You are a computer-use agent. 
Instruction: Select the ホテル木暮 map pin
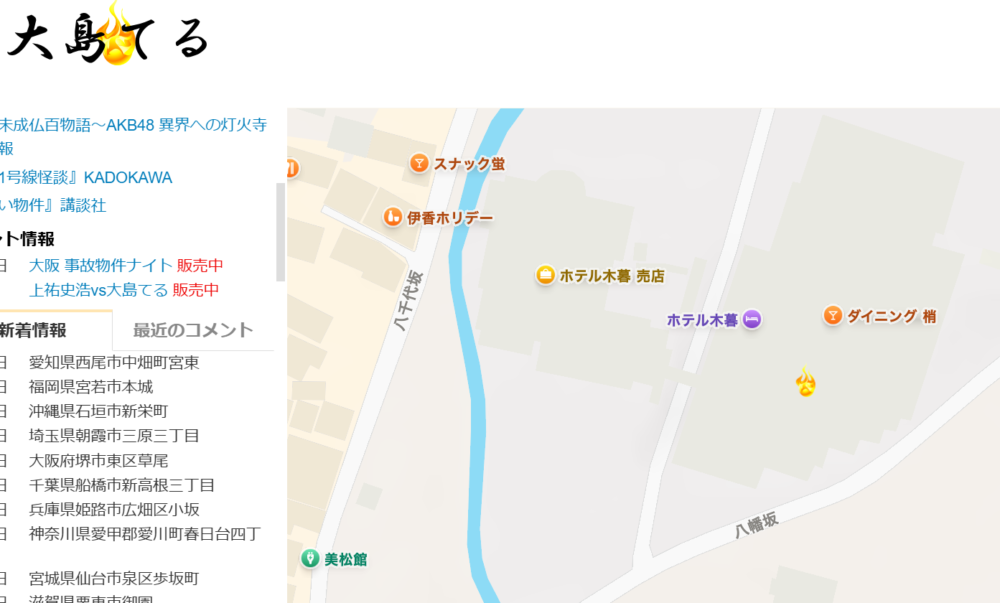pos(752,319)
